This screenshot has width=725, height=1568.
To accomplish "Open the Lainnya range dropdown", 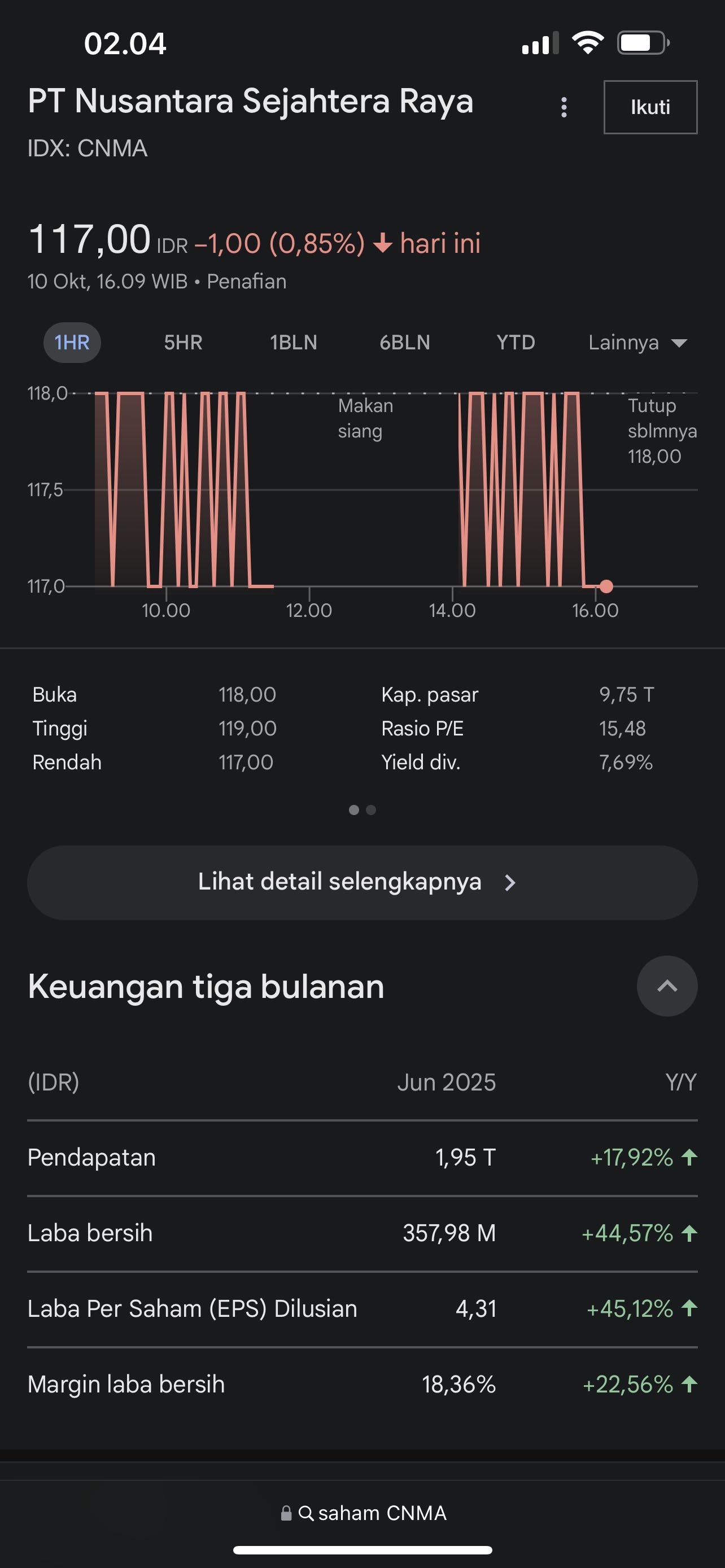I will pyautogui.click(x=637, y=342).
